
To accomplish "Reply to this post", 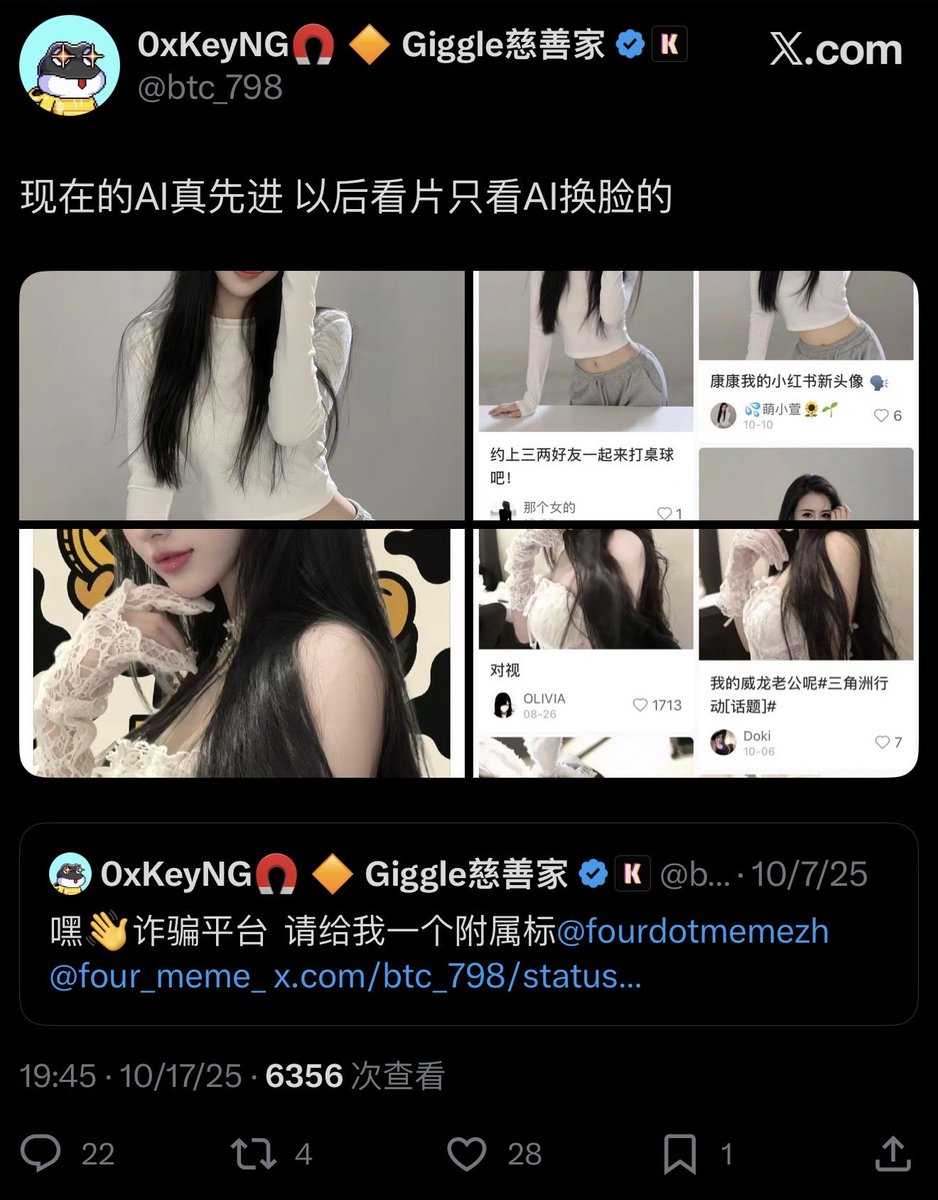I will click(42, 1154).
